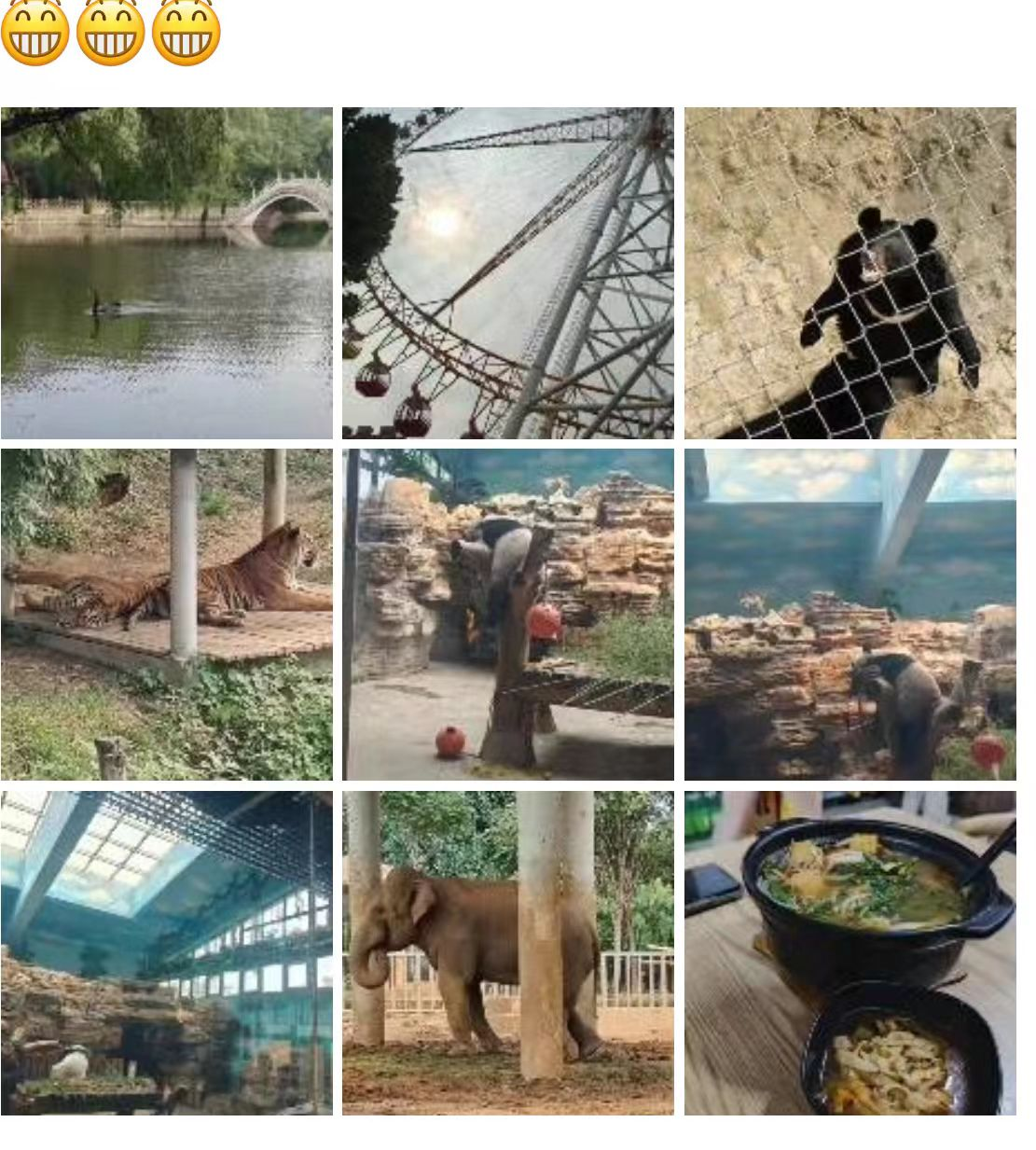Image resolution: width=1036 pixels, height=1150 pixels.
Task: Open the lake and arch bridge photo
Action: [166, 272]
